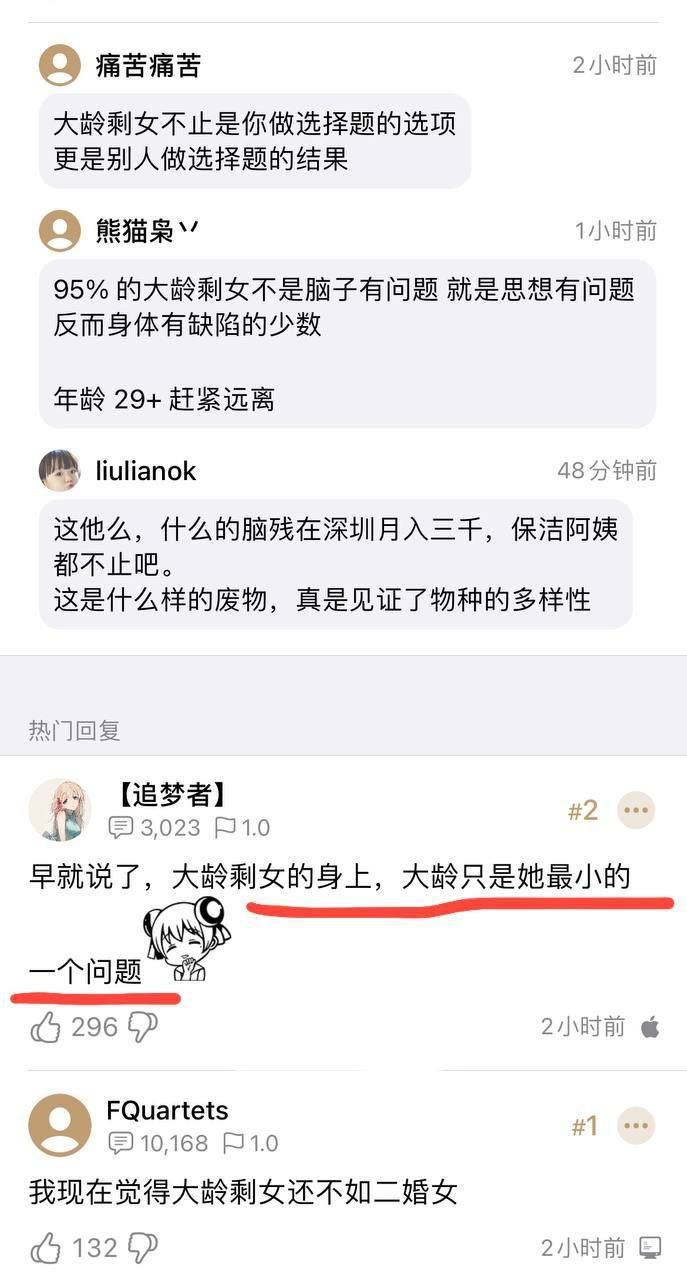The image size is (687, 1280).
Task: Open overflow menu on reply #1
Action: pyautogui.click(x=636, y=1126)
